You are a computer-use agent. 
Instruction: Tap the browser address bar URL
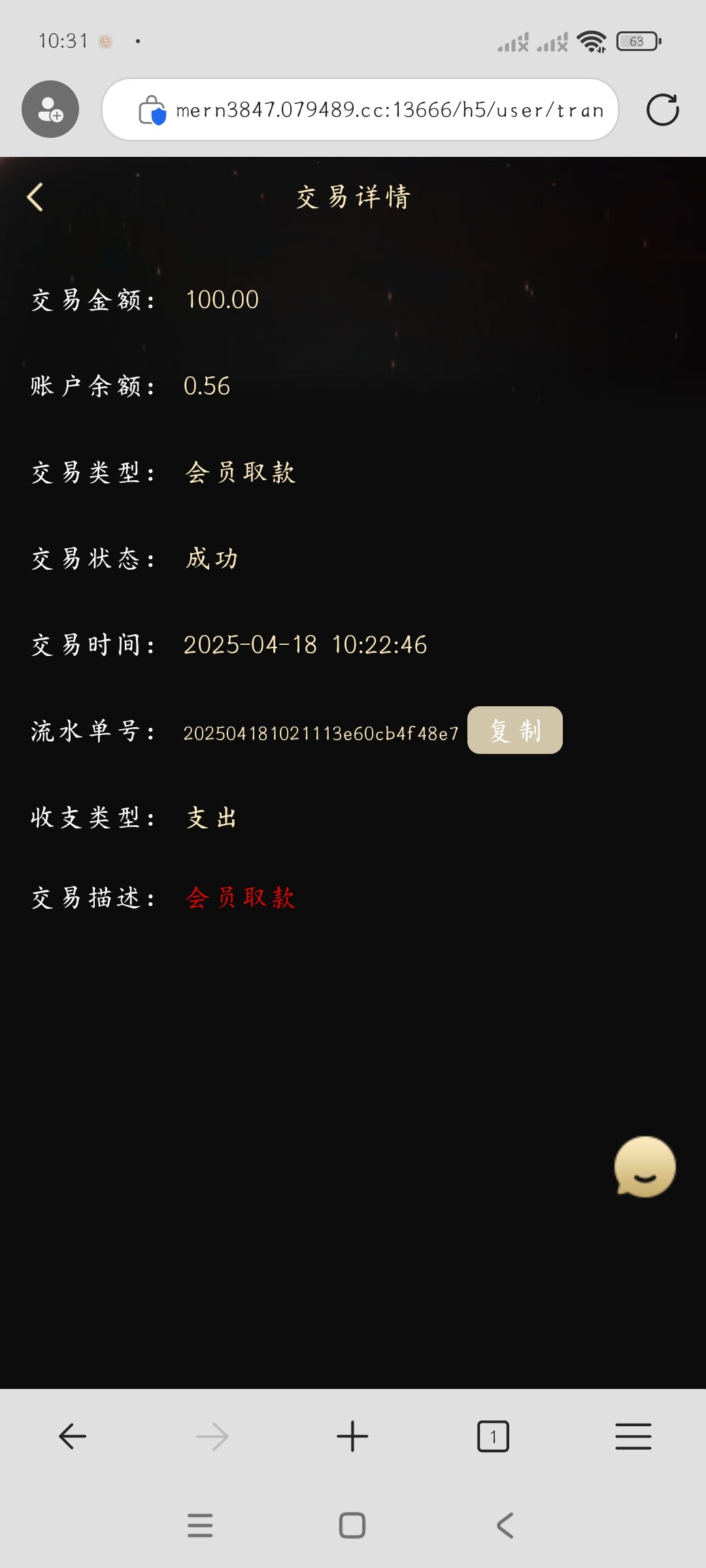(x=389, y=110)
